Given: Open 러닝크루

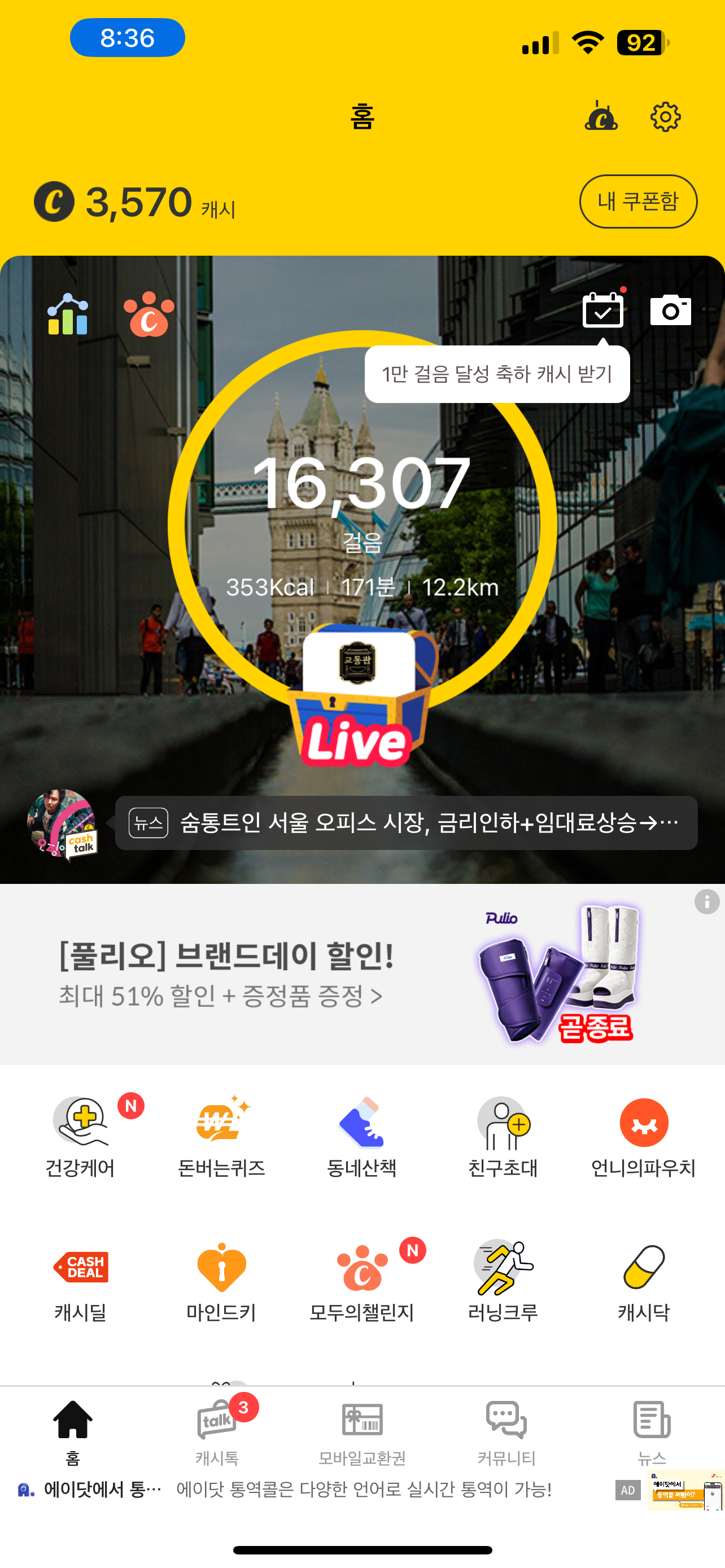Looking at the screenshot, I should point(503,1282).
